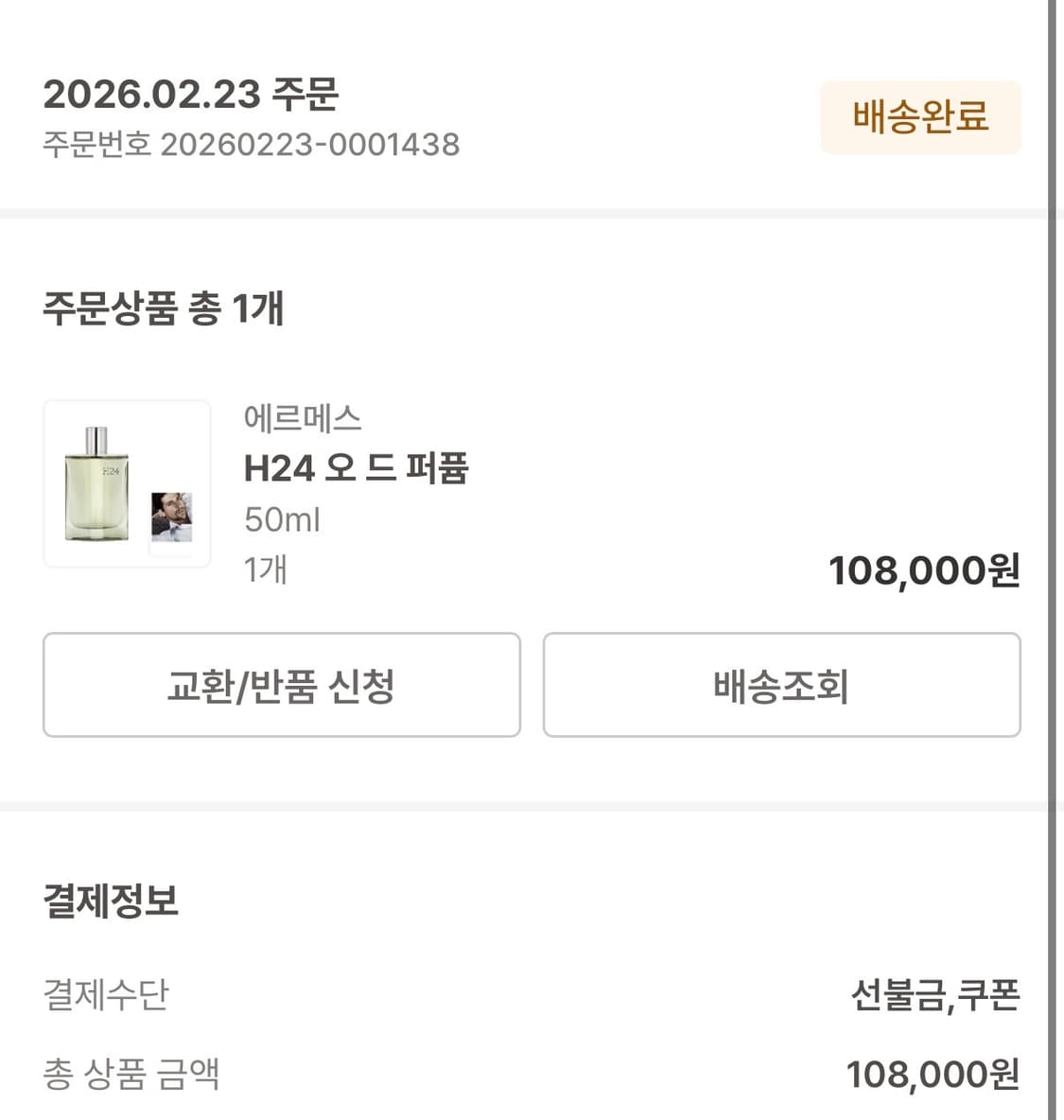1064x1120 pixels.
Task: Click the 총 상품 금액 total row
Action: [132, 1073]
